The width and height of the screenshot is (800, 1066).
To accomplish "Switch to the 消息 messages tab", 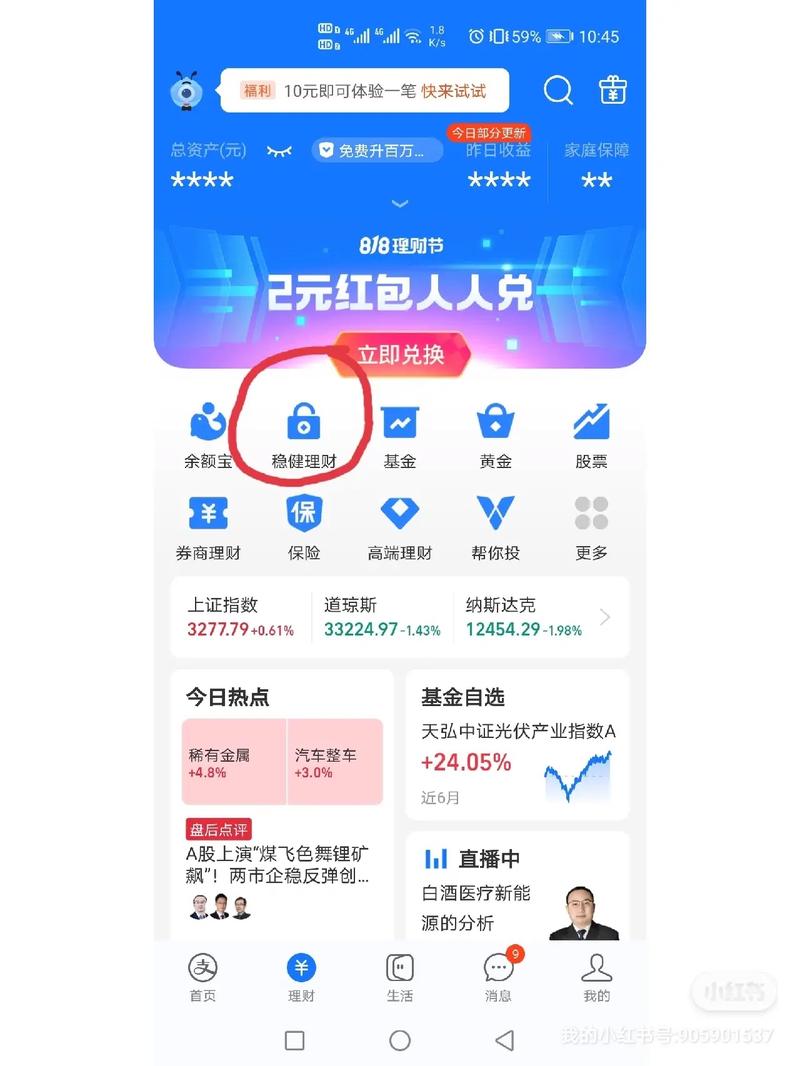I will (498, 977).
